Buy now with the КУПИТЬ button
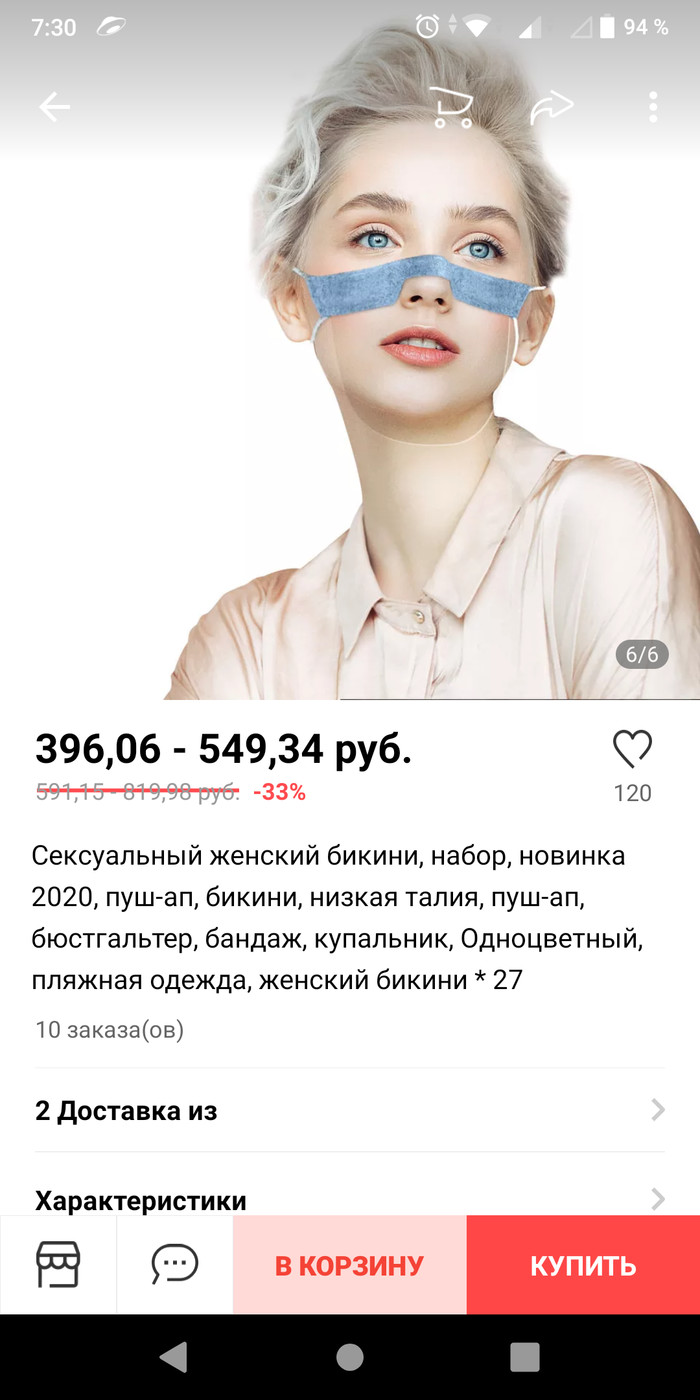Image resolution: width=700 pixels, height=1400 pixels. [583, 1265]
